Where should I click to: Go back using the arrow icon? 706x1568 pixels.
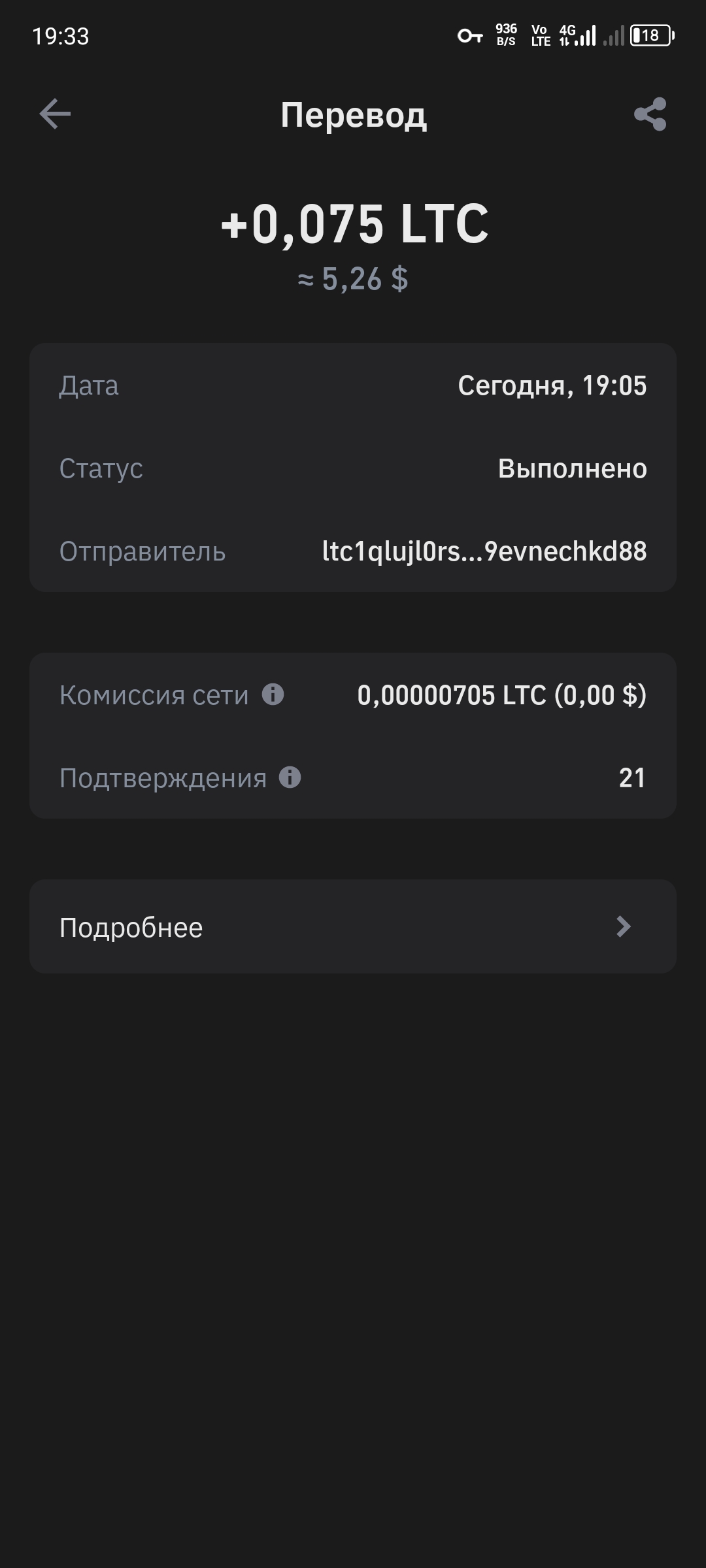click(x=55, y=114)
